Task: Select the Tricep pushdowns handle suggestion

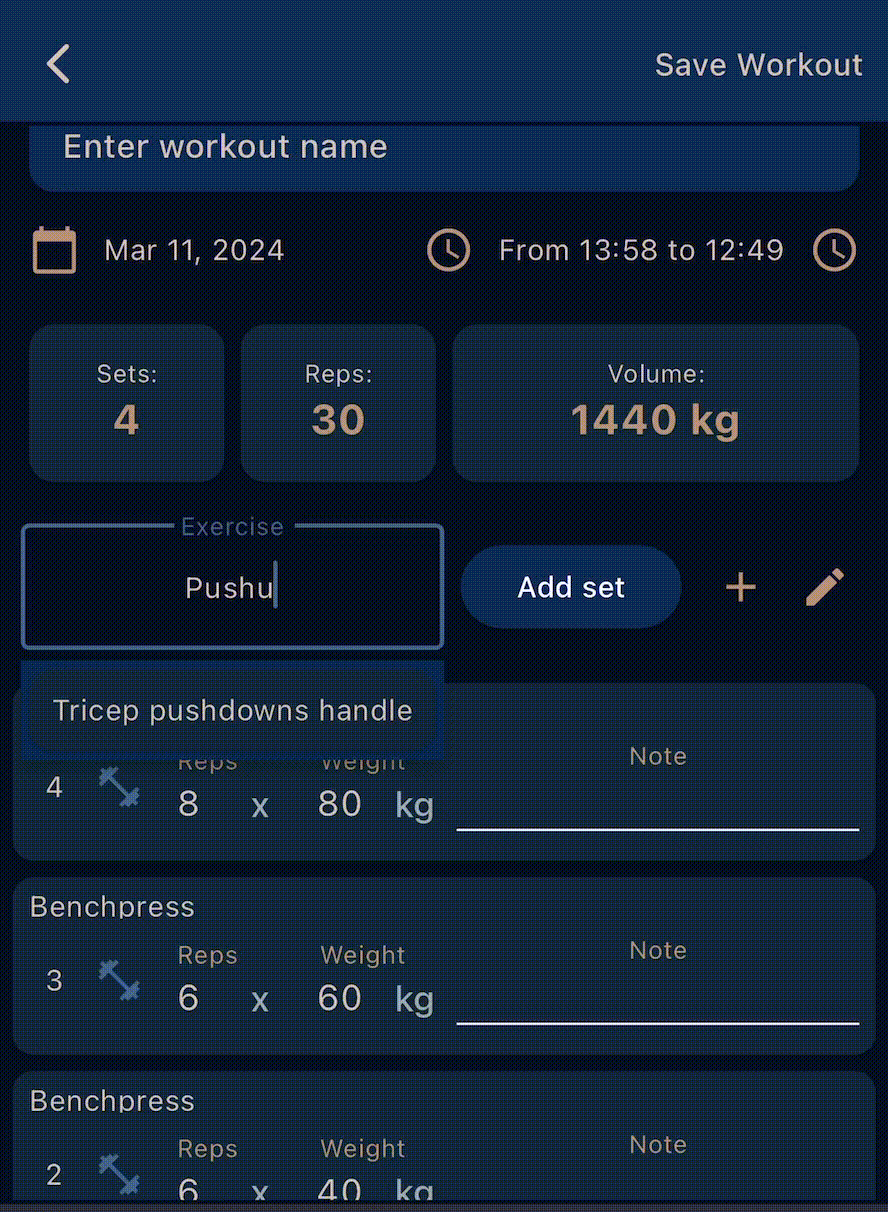Action: (232, 711)
